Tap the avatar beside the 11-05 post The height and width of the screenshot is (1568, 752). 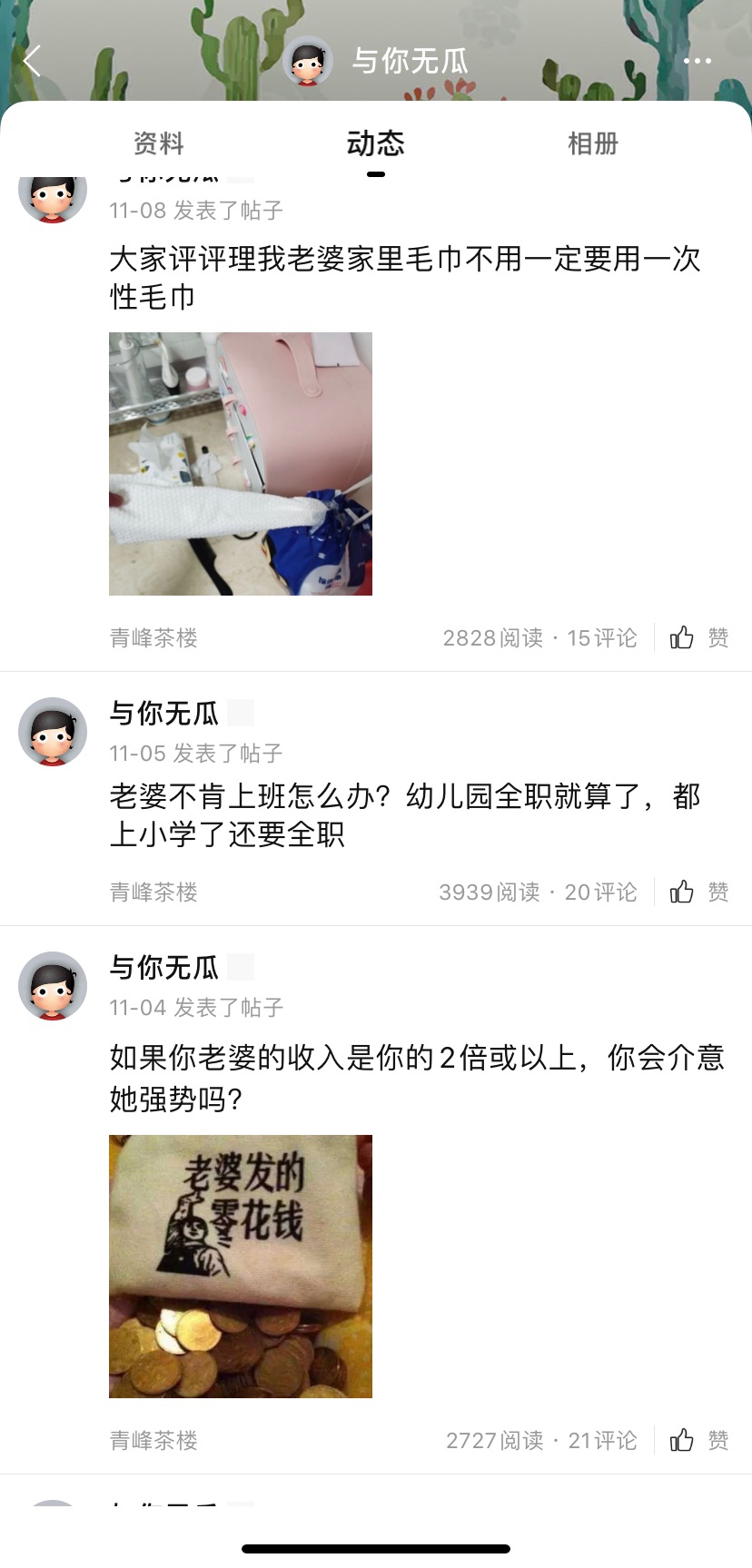coord(53,732)
